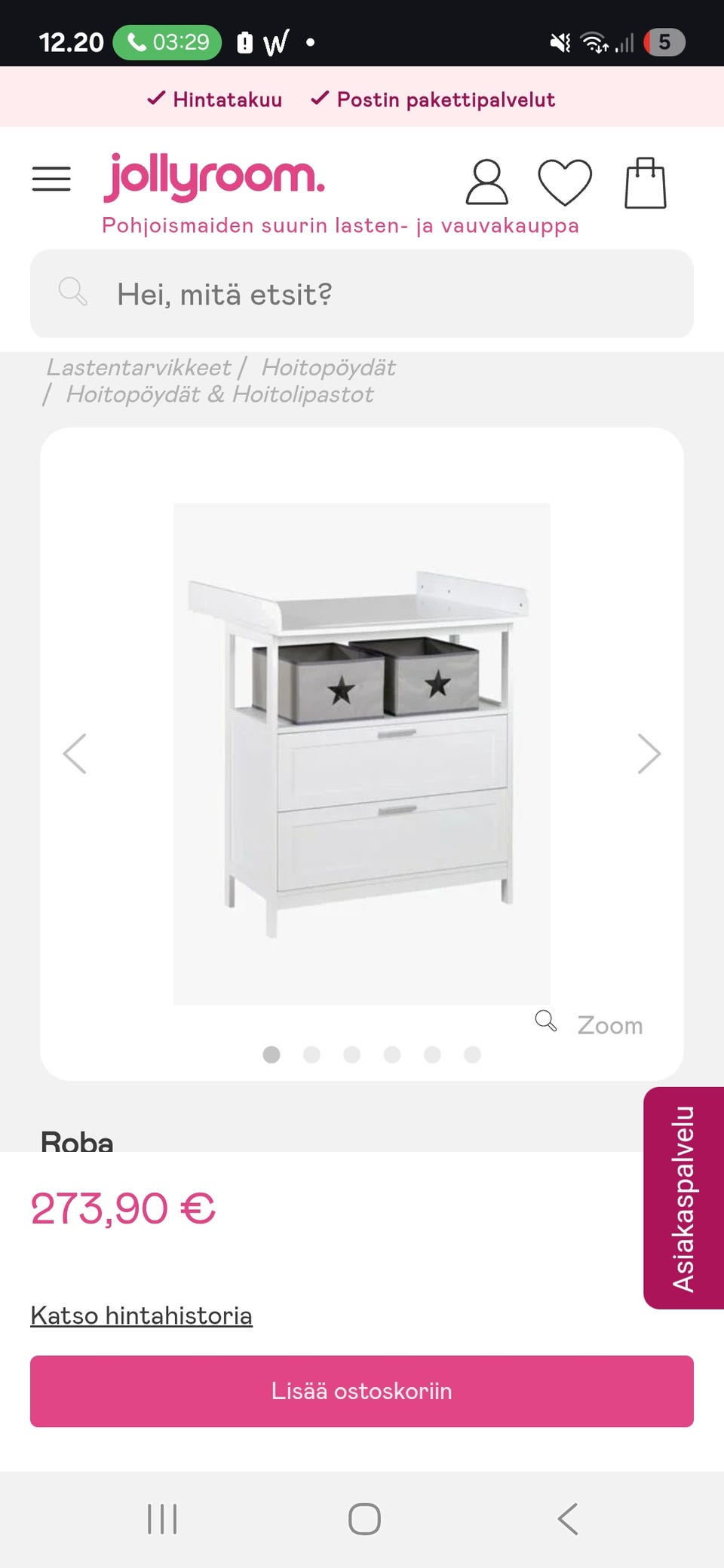Go back with the system back button
724x1568 pixels.
coord(568,1519)
